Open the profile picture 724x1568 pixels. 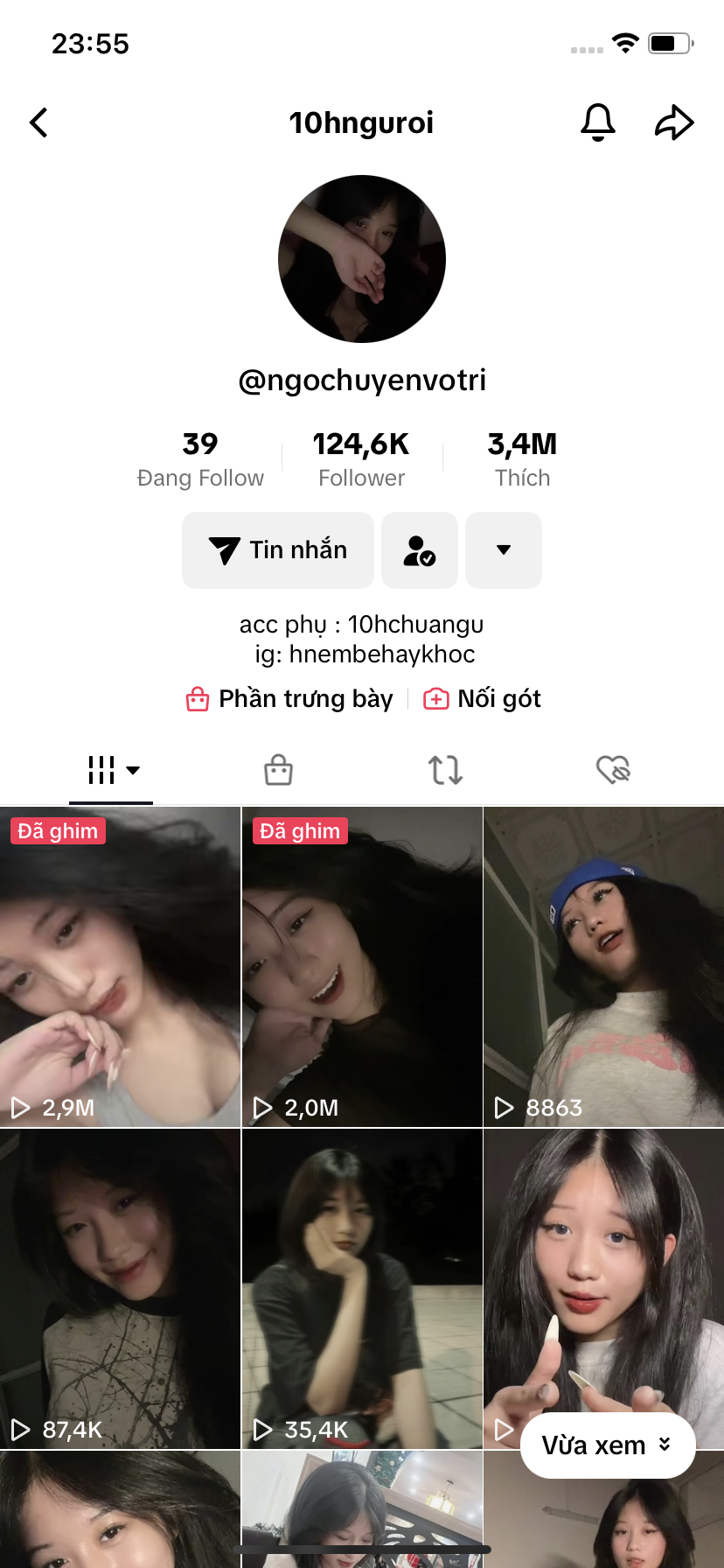tap(362, 259)
